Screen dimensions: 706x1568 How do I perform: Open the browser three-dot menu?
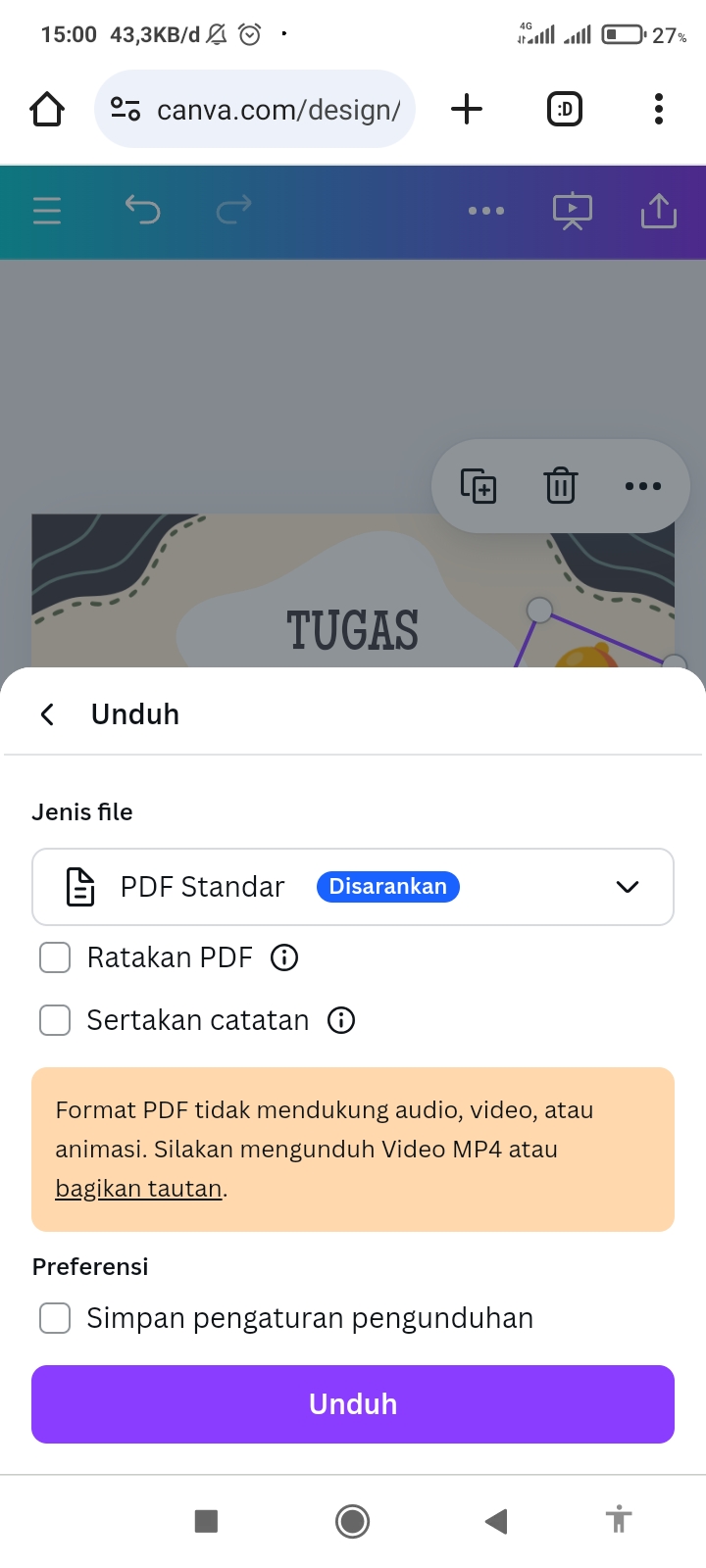(659, 109)
